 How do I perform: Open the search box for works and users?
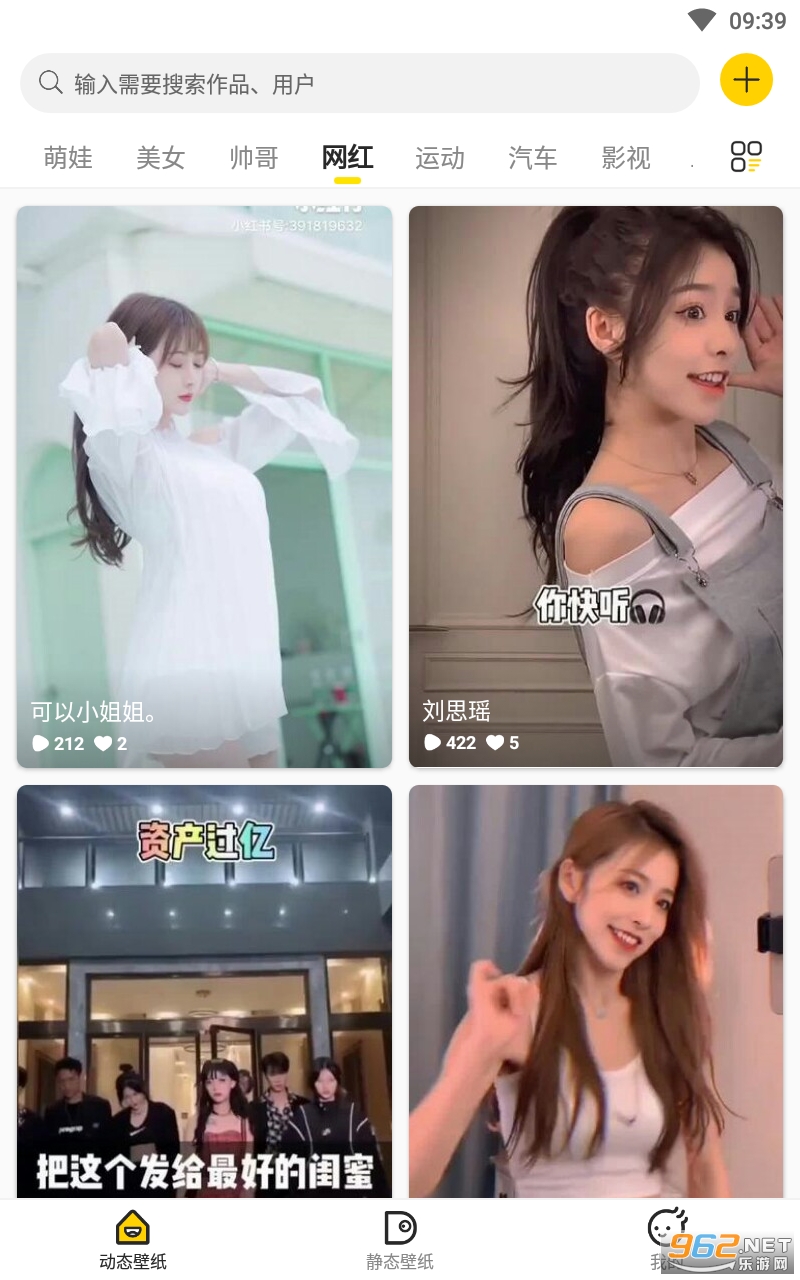[360, 83]
